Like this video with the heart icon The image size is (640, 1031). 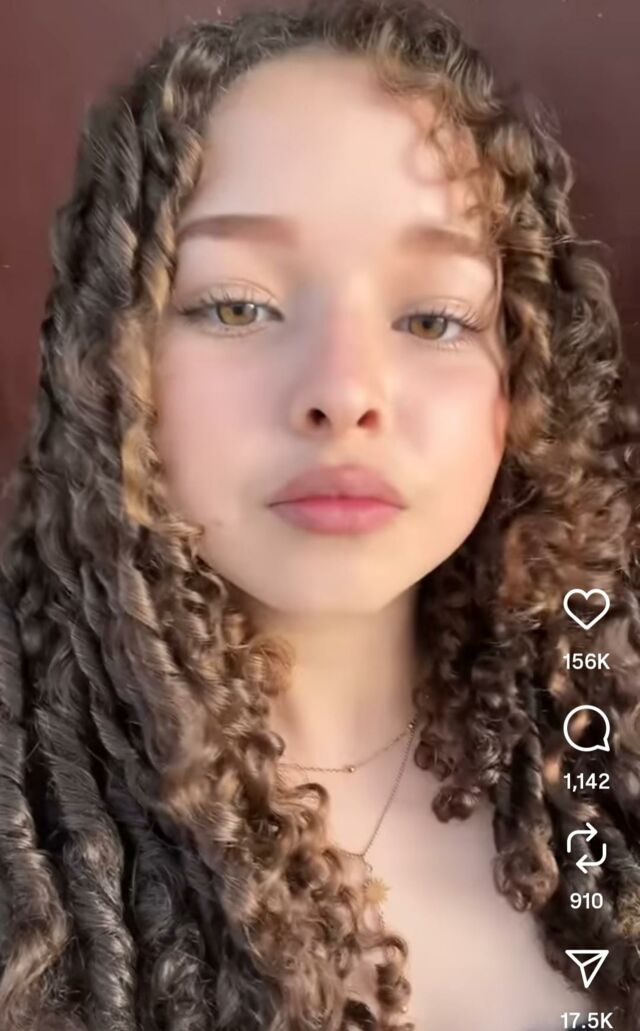pyautogui.click(x=586, y=609)
